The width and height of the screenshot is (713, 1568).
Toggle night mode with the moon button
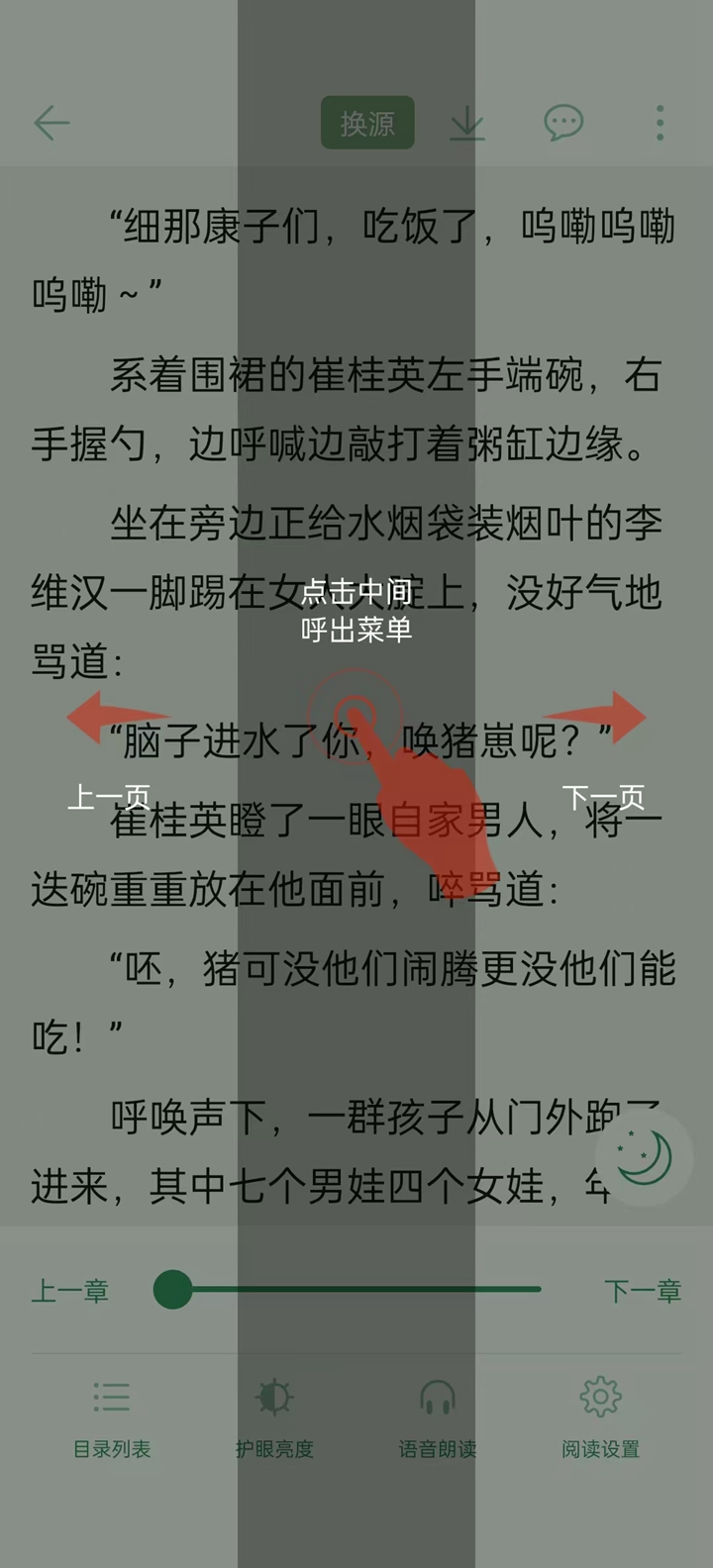pyautogui.click(x=644, y=1158)
